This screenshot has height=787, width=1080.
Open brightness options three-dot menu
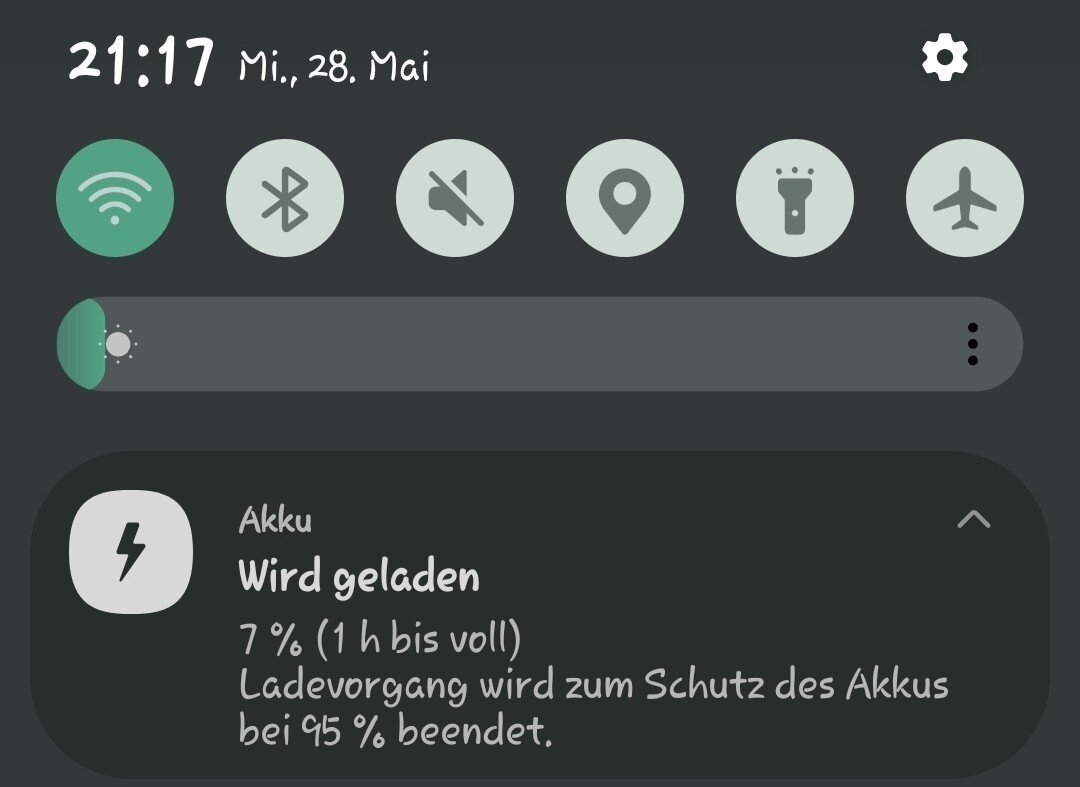coord(973,344)
